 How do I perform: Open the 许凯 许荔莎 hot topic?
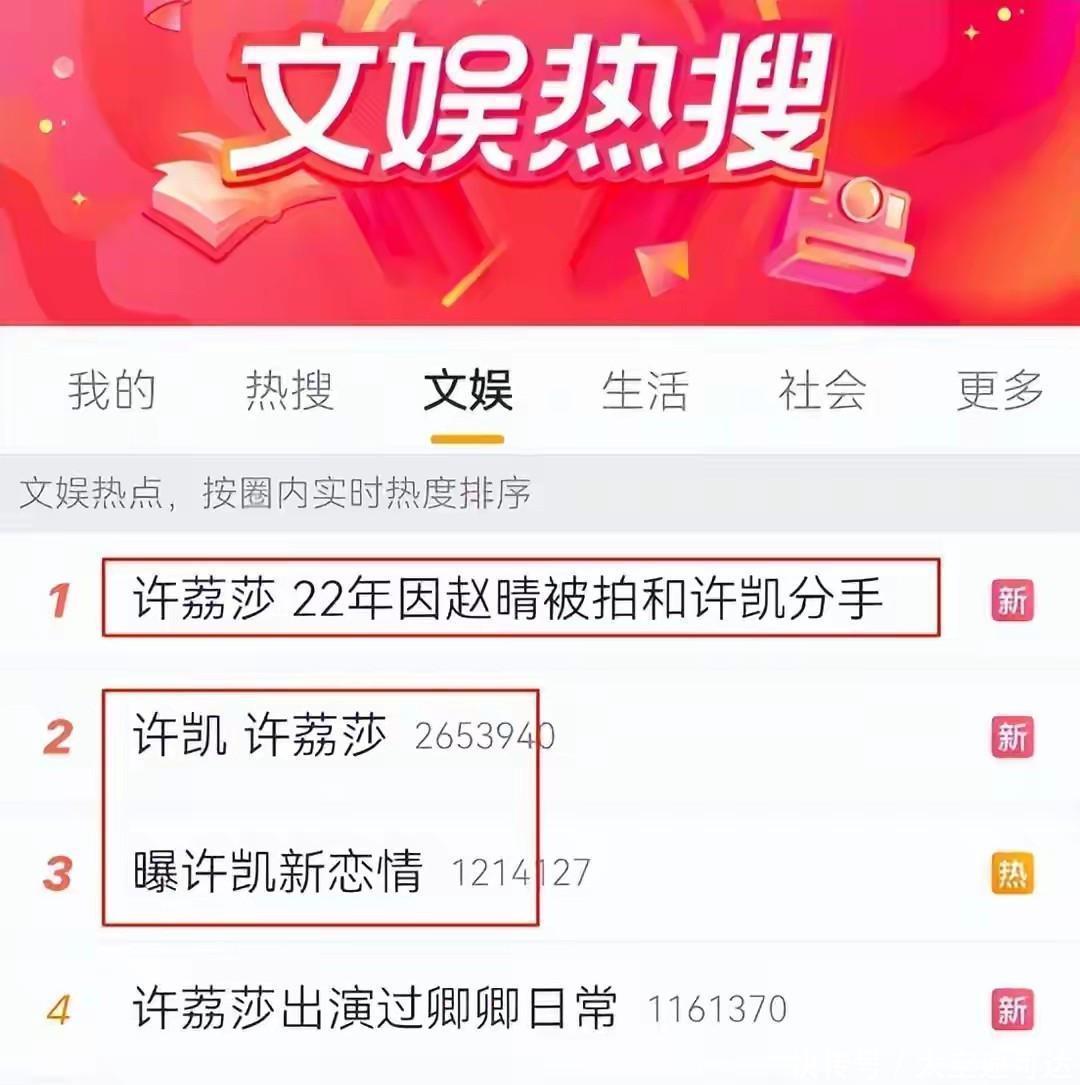[x=260, y=738]
